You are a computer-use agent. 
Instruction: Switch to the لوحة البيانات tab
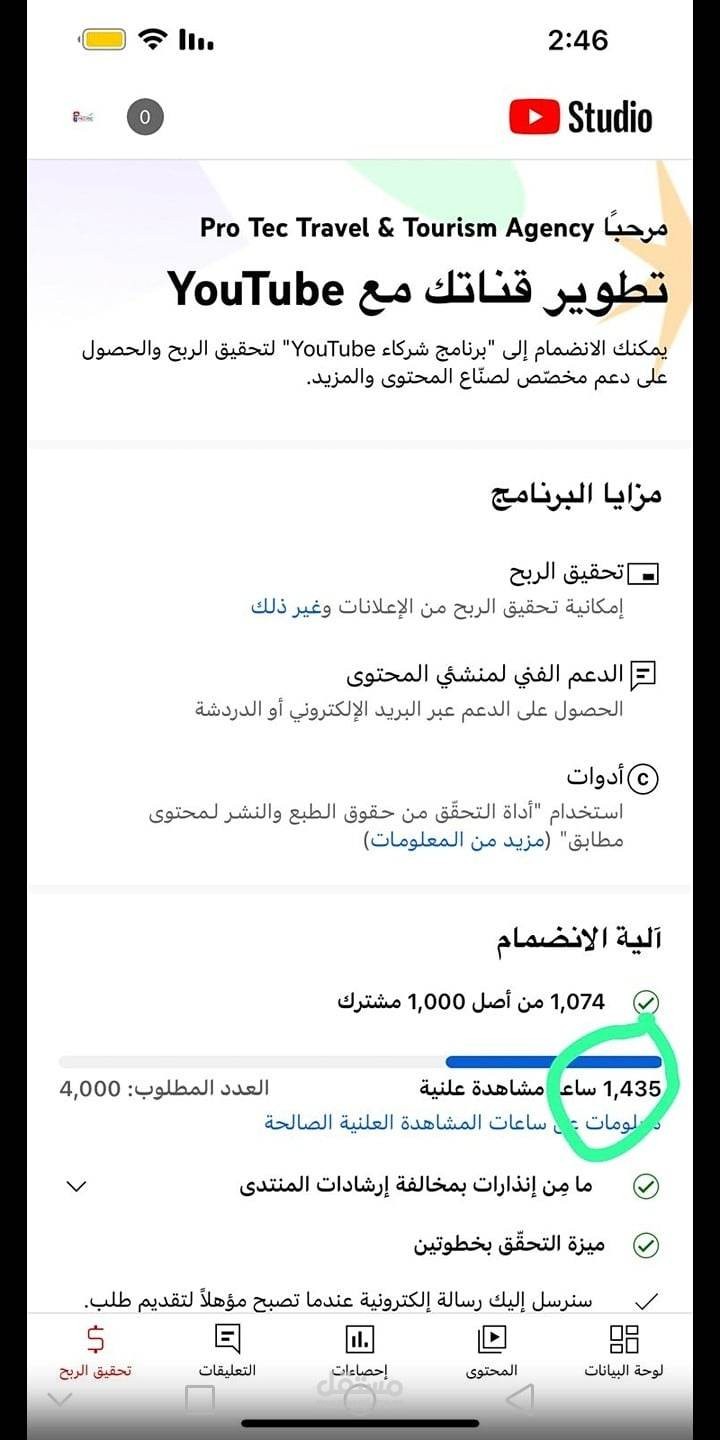[x=624, y=1350]
